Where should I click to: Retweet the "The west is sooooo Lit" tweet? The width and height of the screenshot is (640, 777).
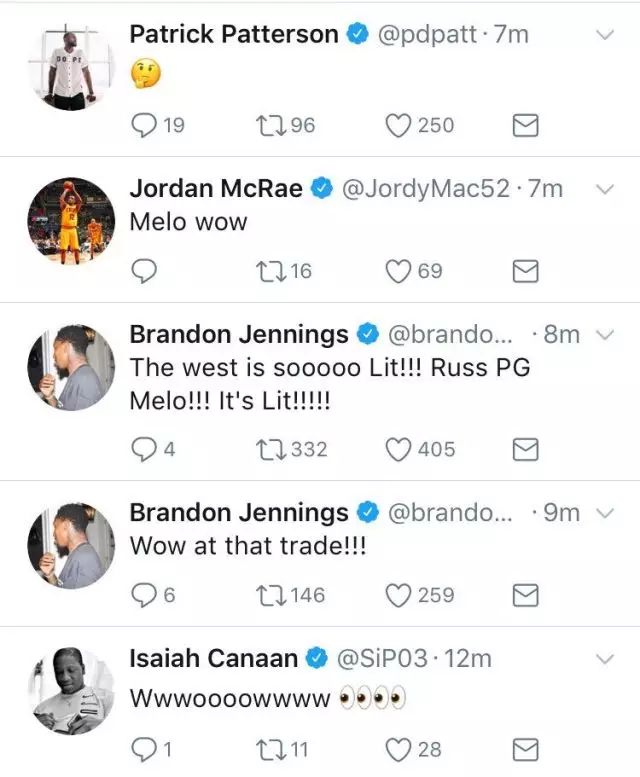(x=270, y=450)
